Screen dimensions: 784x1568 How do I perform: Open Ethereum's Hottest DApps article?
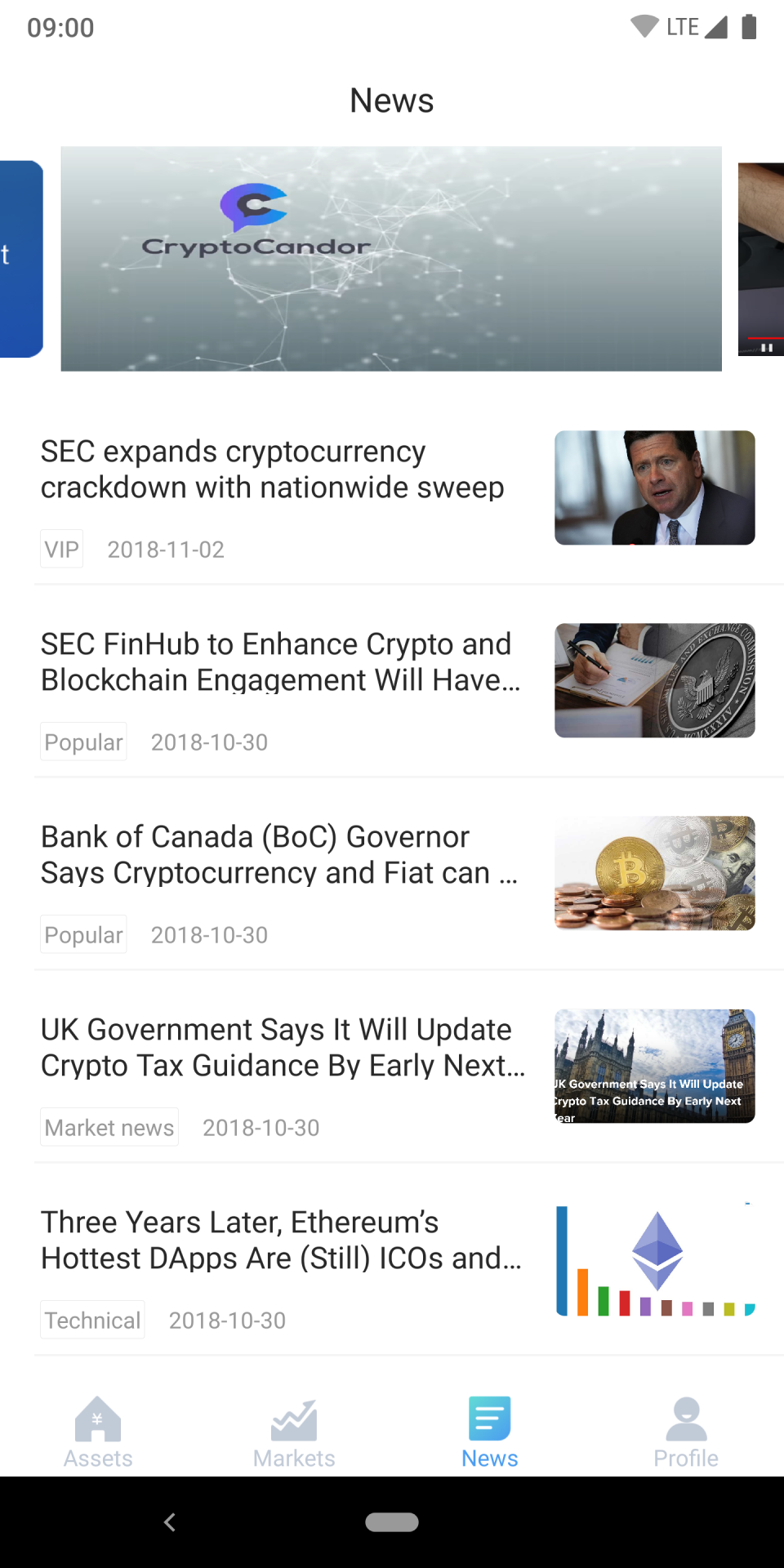click(x=281, y=1241)
